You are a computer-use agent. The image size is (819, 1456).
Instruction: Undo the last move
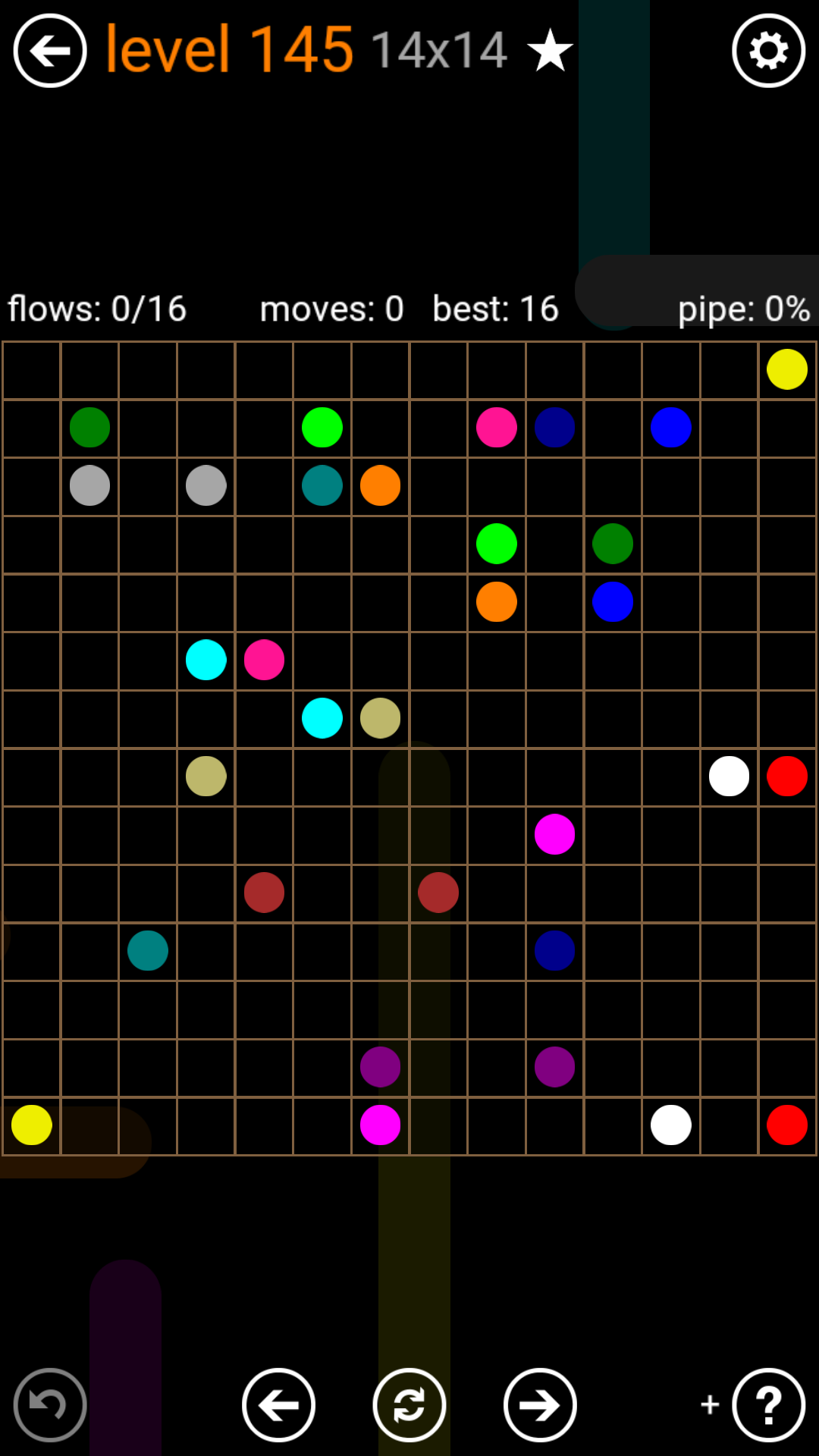tap(50, 1404)
